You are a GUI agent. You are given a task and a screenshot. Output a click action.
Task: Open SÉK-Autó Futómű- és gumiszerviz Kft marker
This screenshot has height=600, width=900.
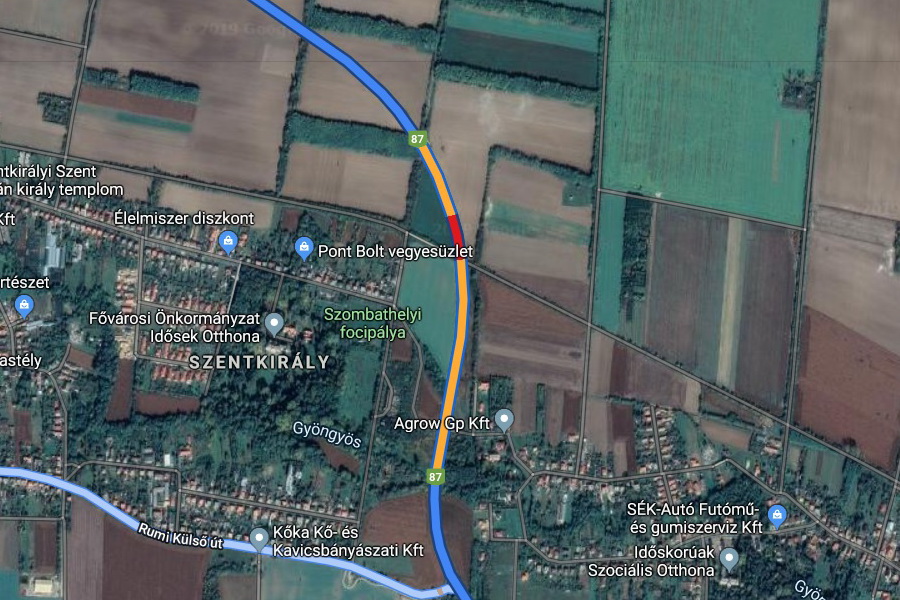click(777, 514)
